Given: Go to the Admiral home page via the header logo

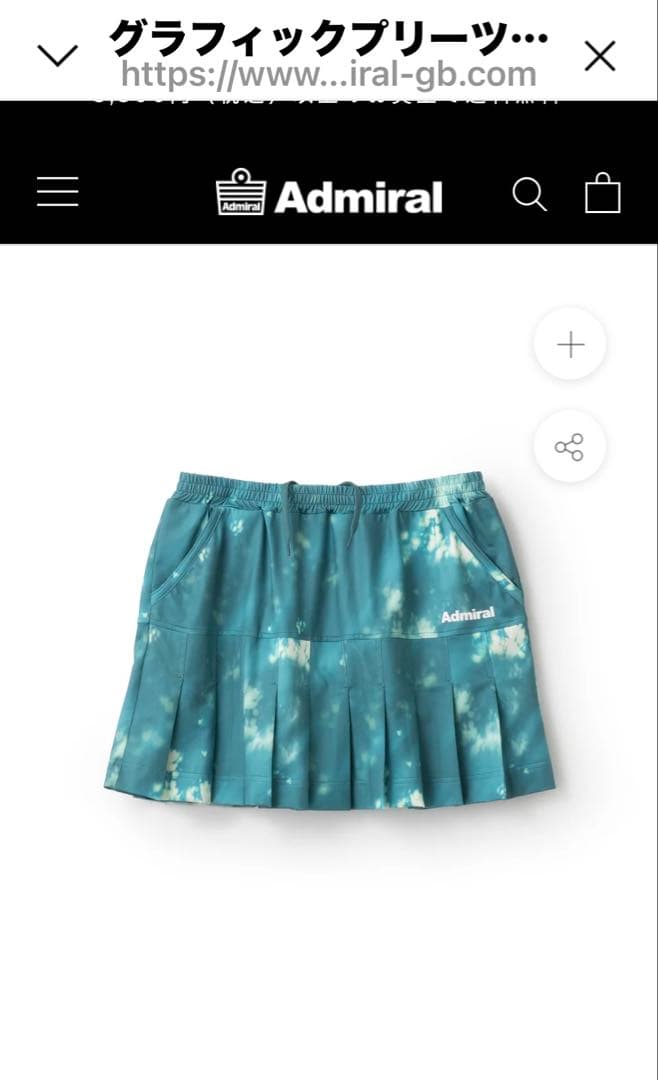Looking at the screenshot, I should point(329,193).
